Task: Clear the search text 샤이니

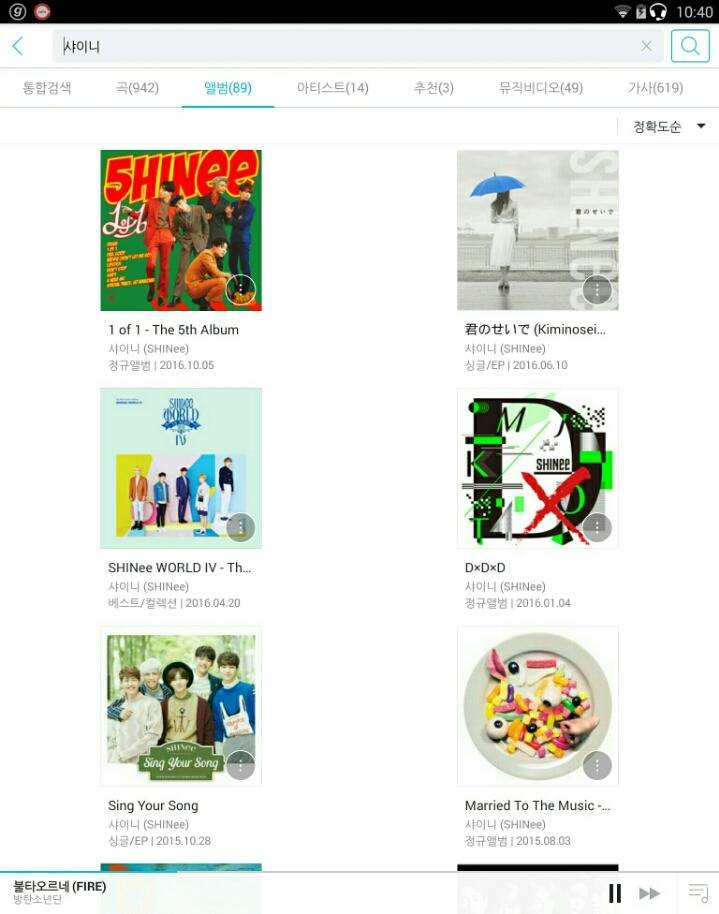Action: (646, 46)
